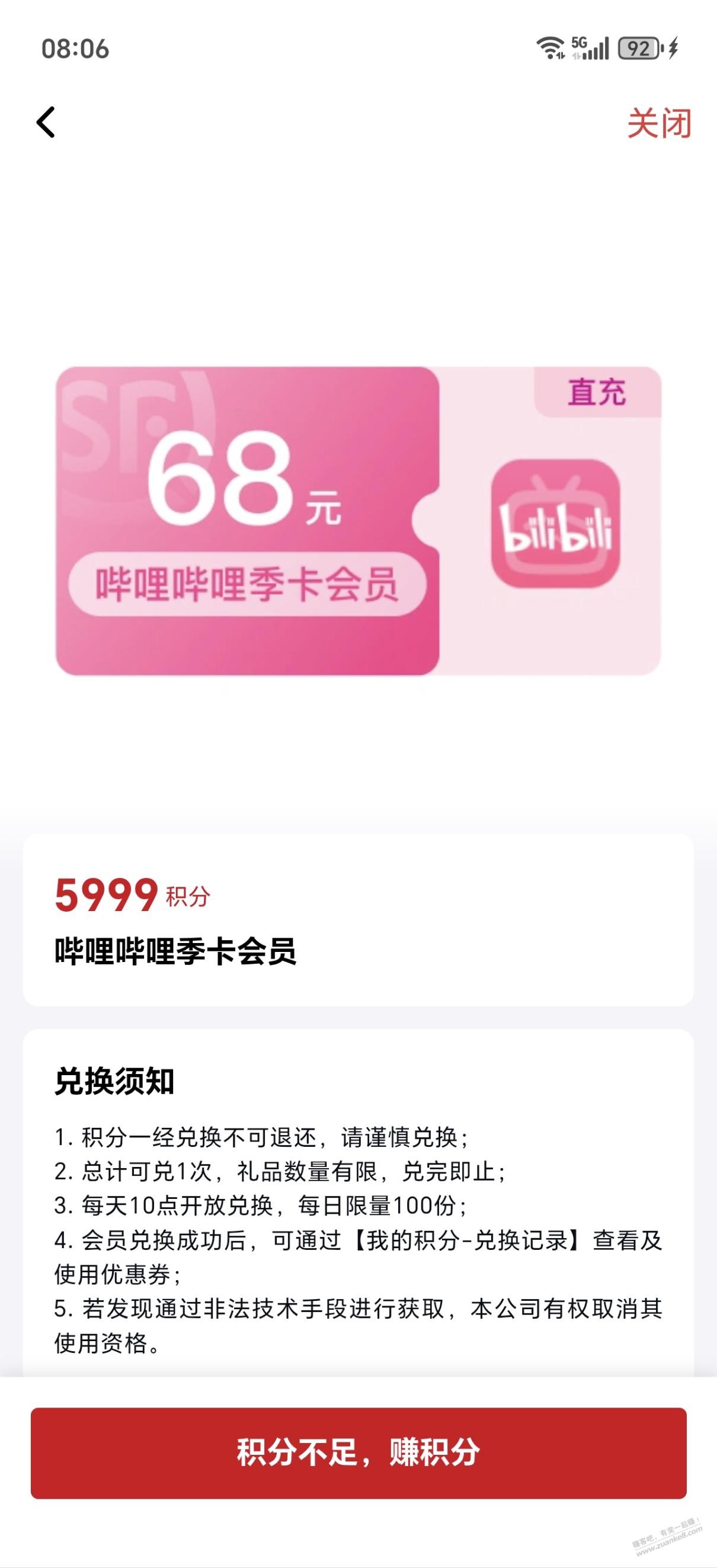Tap the 积分不足，赚积分 button

358,1452
